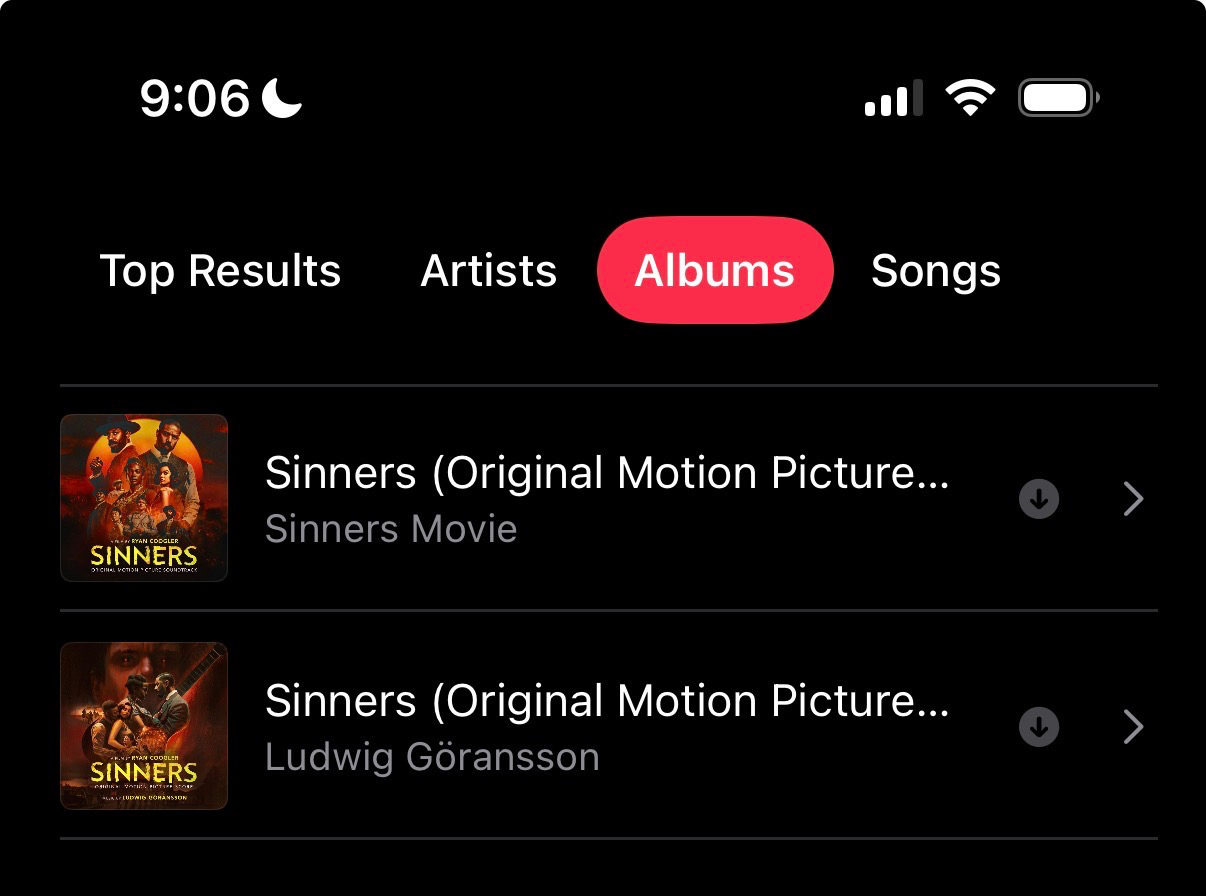
Task: Open the Sinners album by Ludwig Göransson
Action: tap(606, 726)
